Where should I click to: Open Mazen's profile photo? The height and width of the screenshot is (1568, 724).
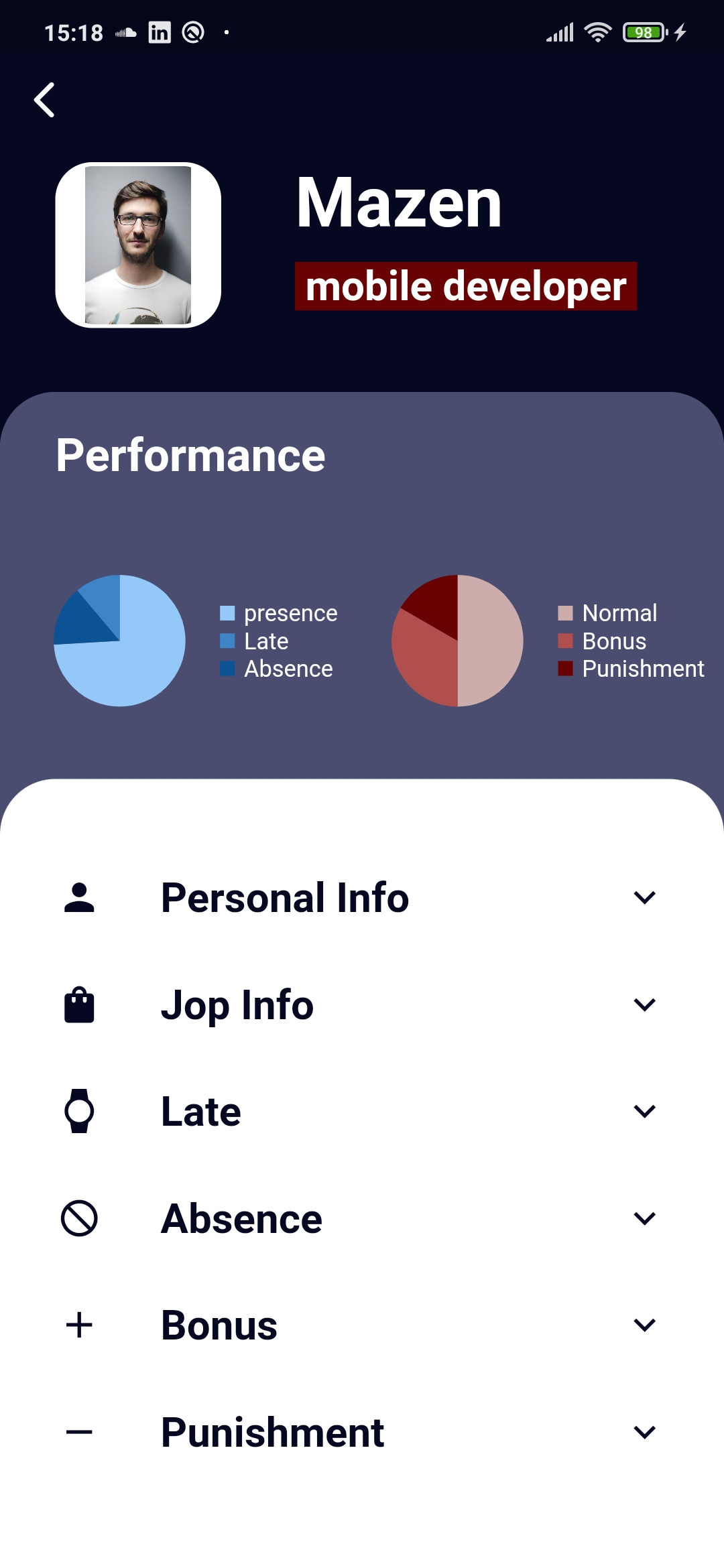tap(137, 245)
